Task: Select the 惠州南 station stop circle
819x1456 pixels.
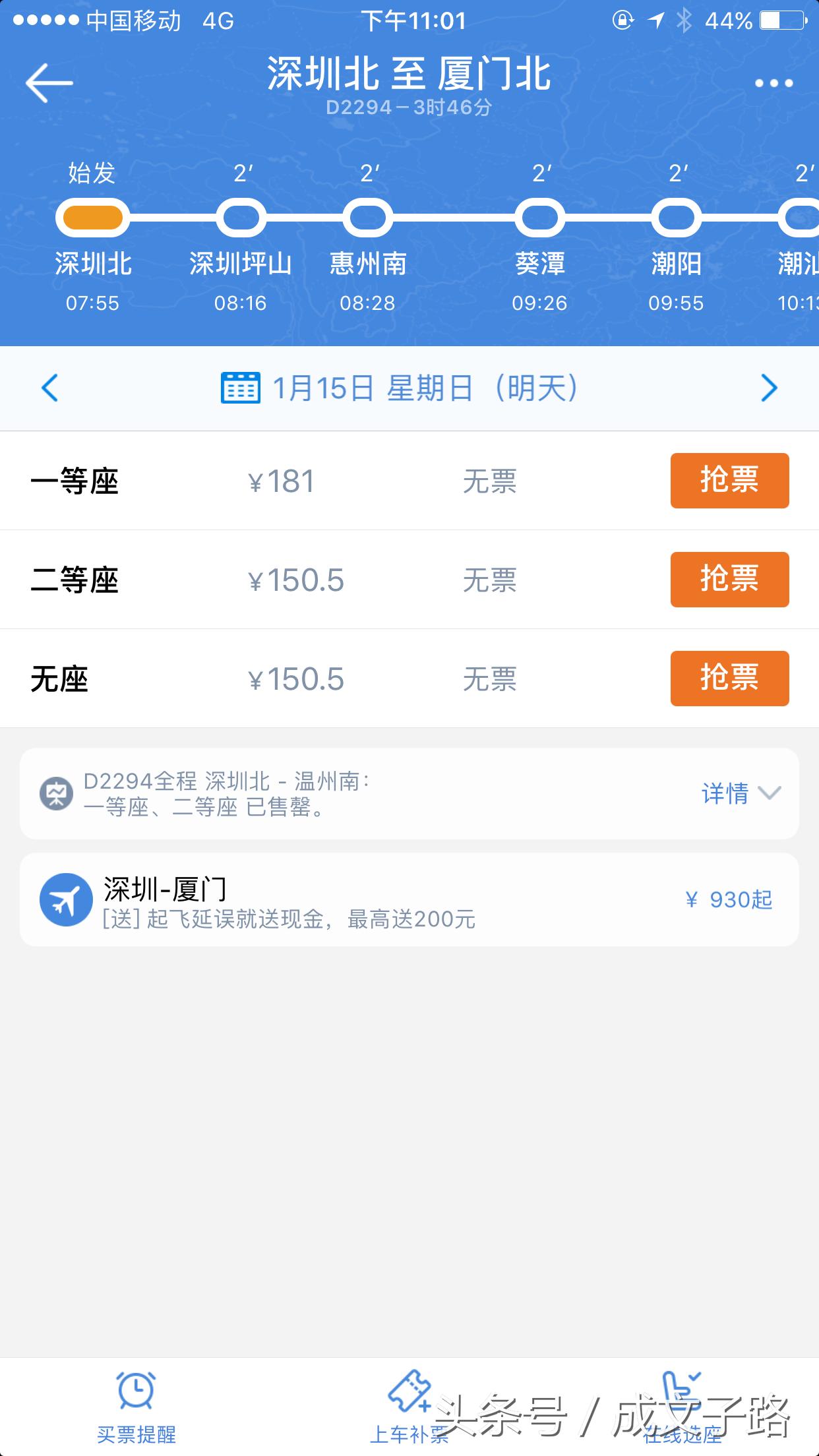Action: tap(367, 216)
